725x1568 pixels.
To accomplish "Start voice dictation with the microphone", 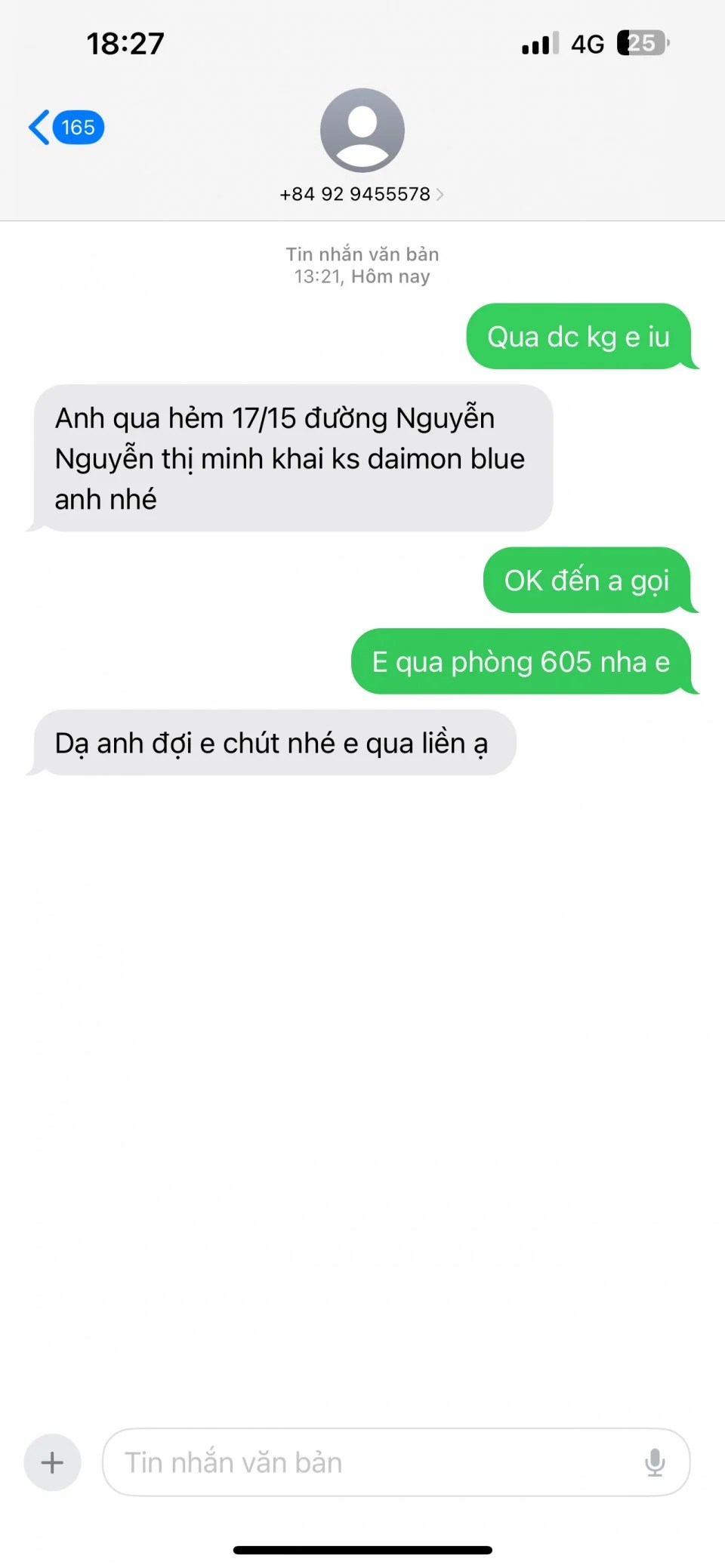I will click(x=655, y=1462).
